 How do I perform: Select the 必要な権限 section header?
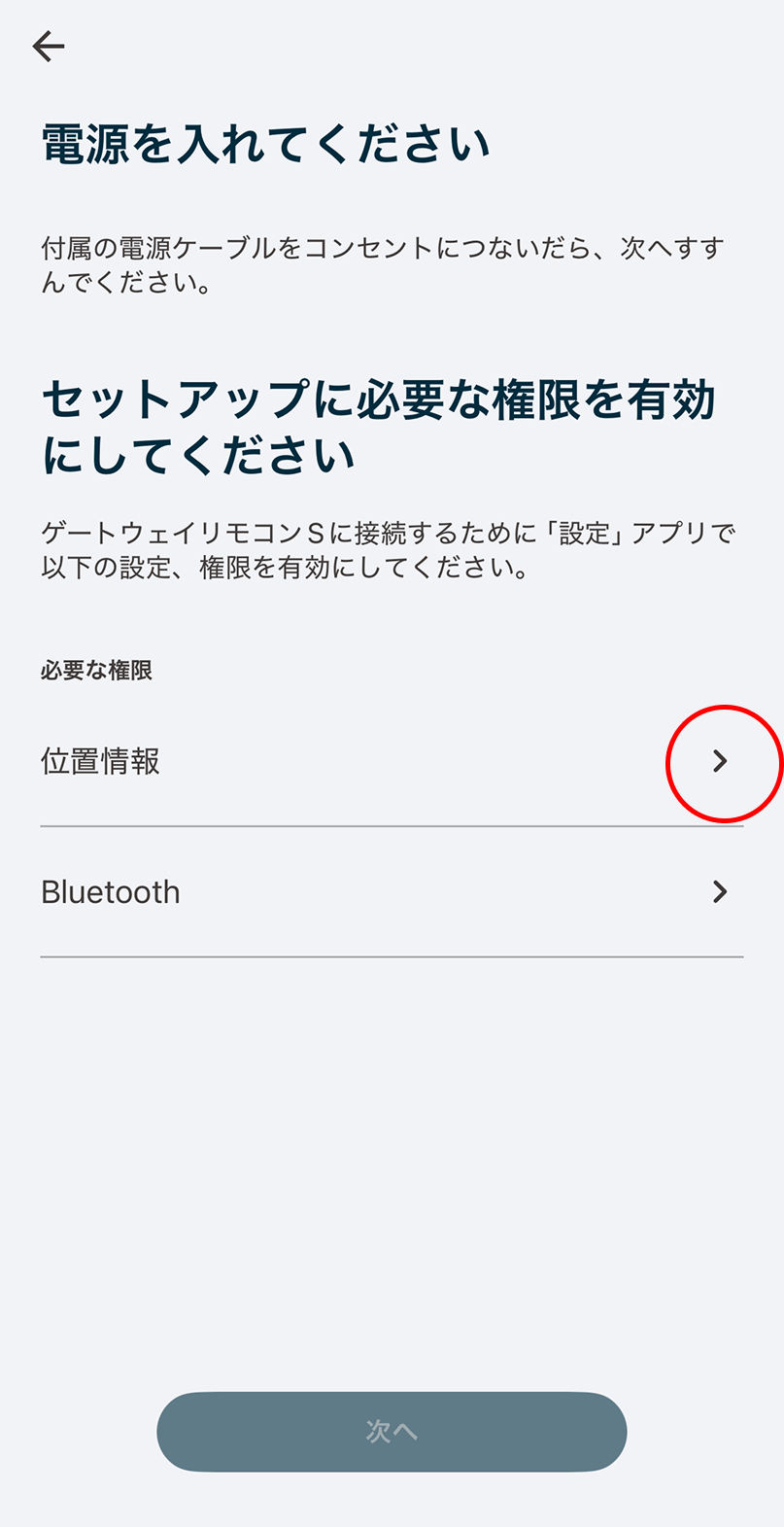point(94,670)
